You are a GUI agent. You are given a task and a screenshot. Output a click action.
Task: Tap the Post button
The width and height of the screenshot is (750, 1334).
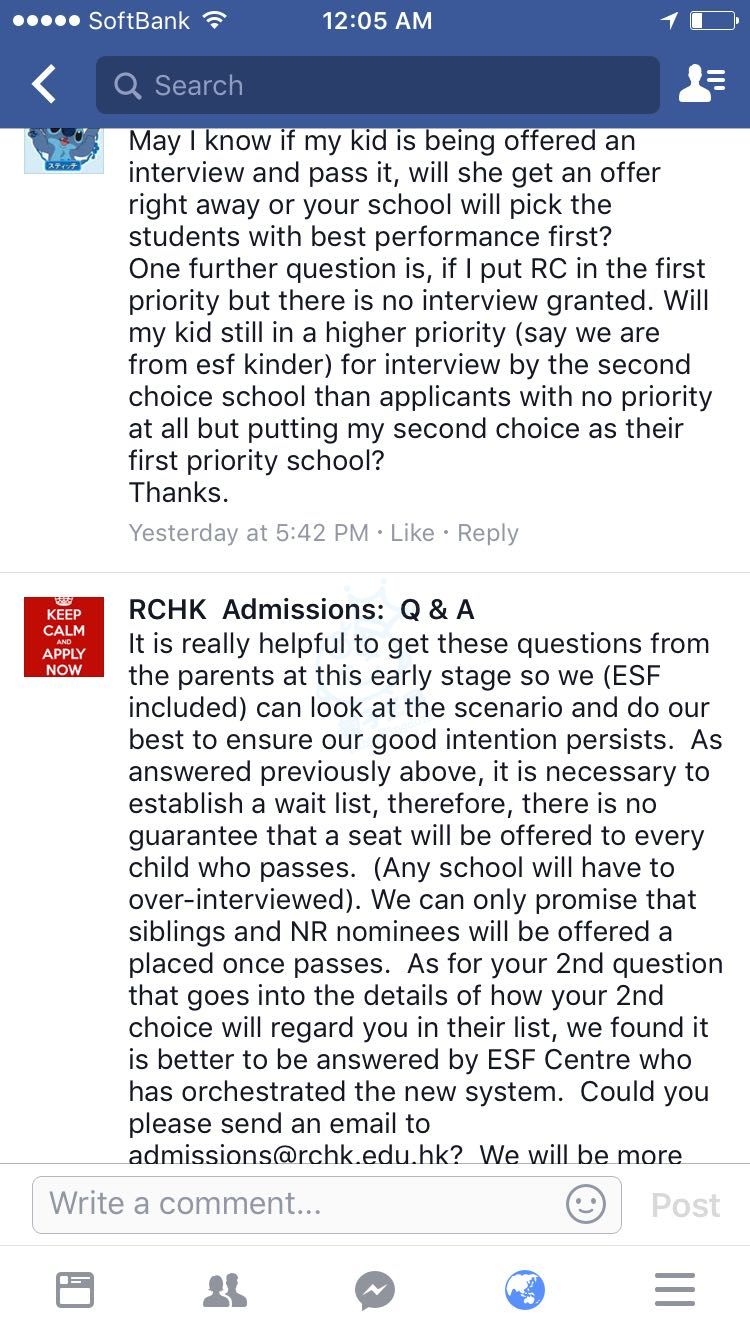686,1205
